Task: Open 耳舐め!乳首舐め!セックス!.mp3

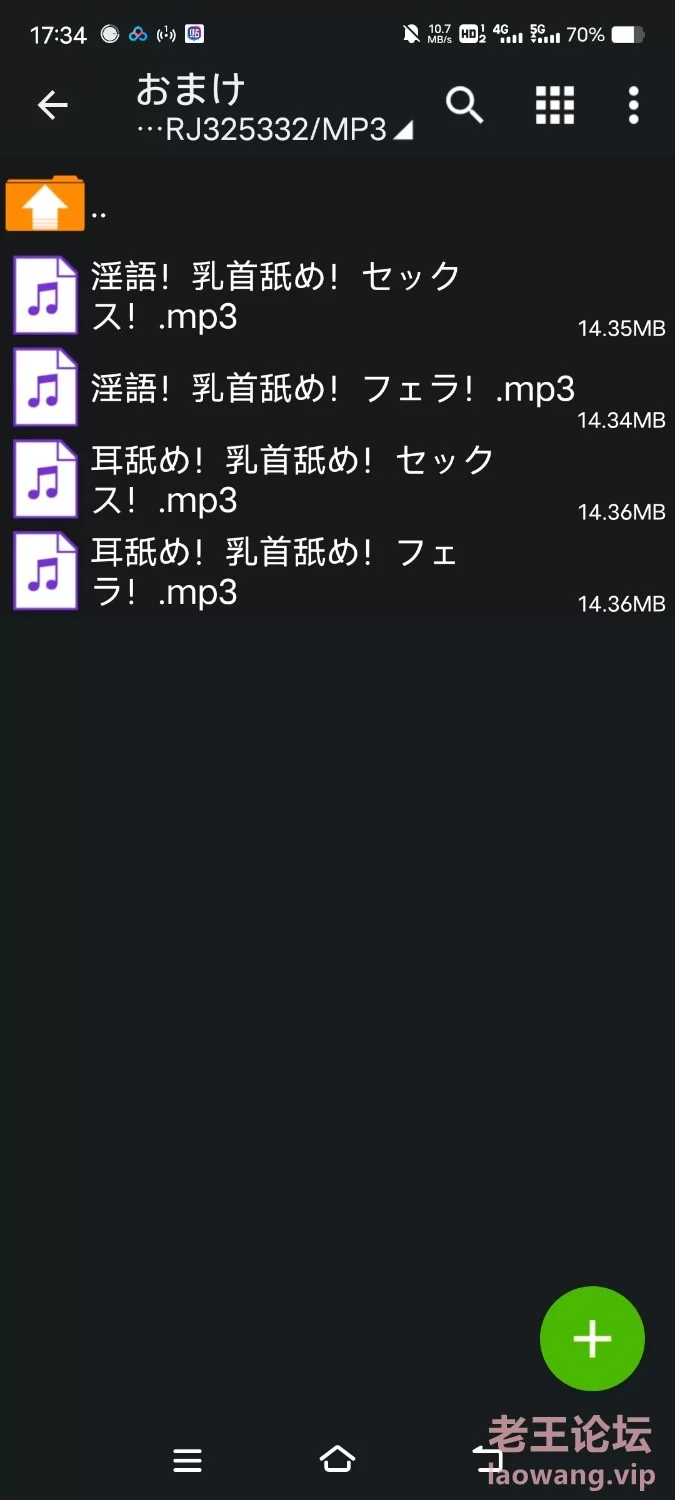Action: tap(337, 480)
